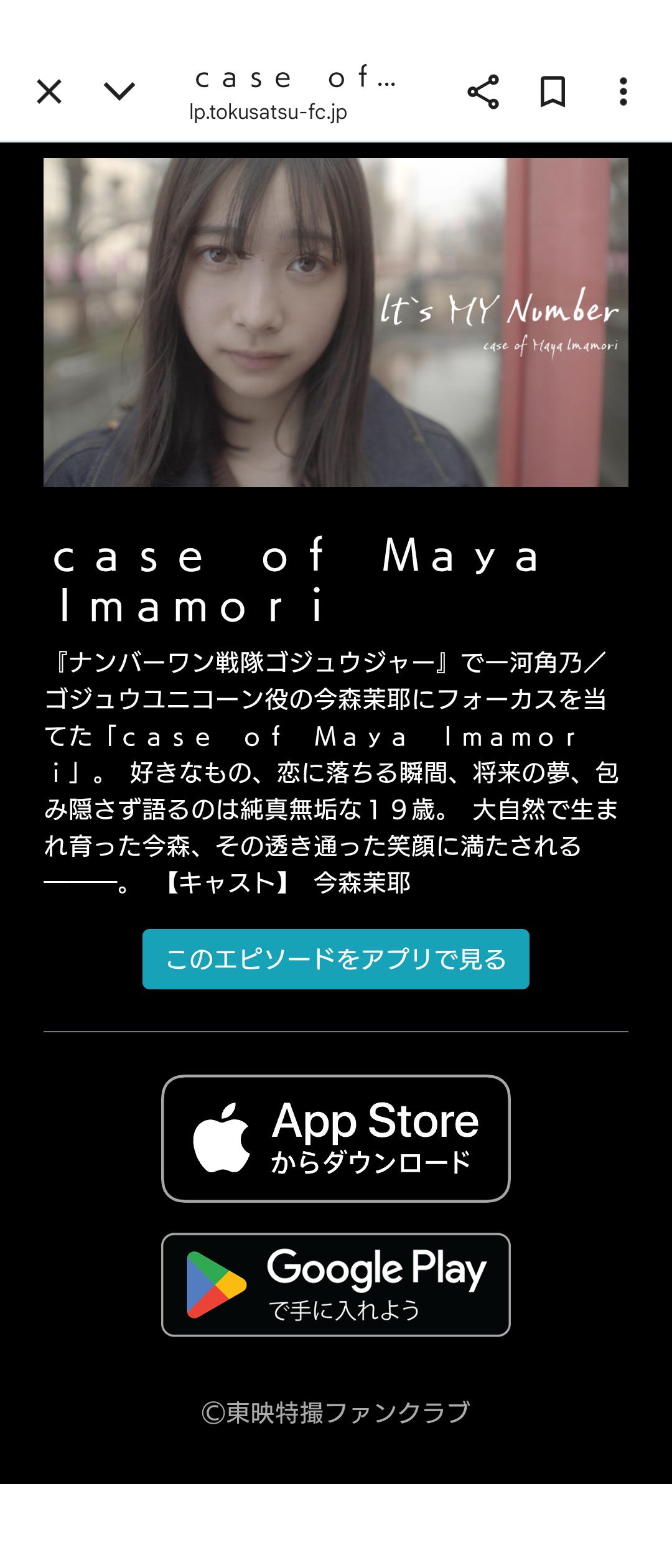
Task: Tap このエピソードをアプリで見る button
Action: point(335,959)
